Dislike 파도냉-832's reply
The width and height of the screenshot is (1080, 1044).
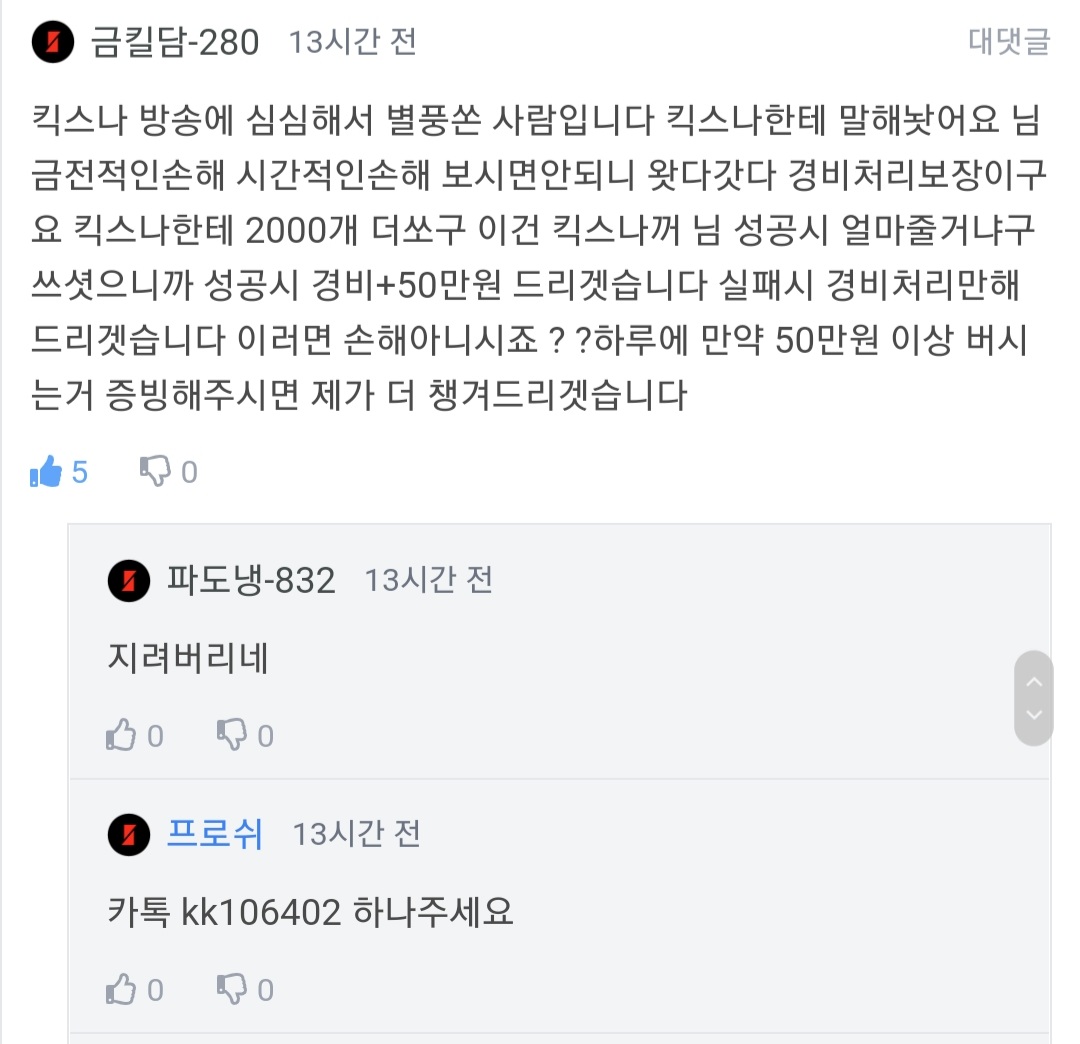[232, 736]
